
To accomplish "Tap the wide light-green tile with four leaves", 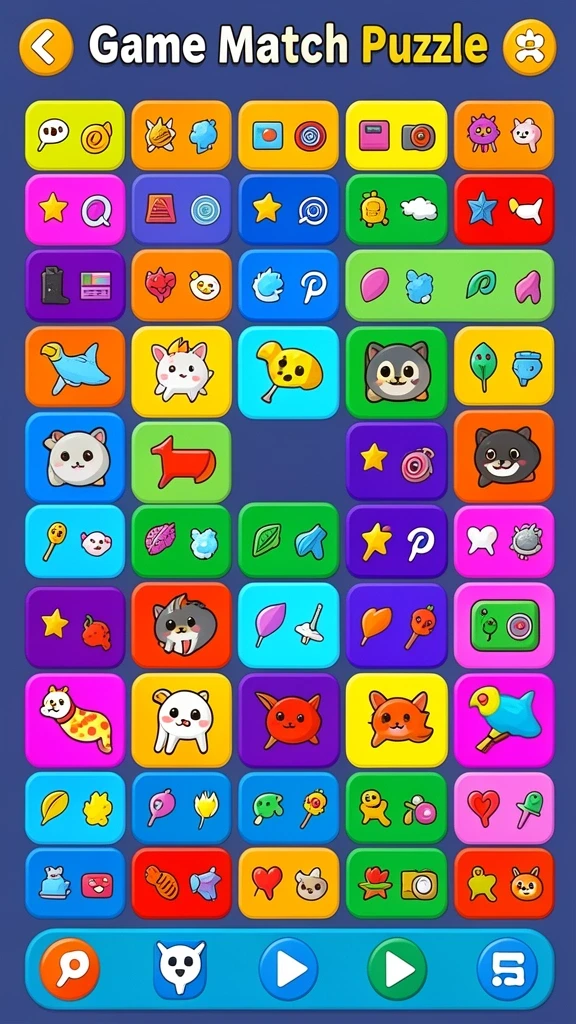I will (450, 285).
